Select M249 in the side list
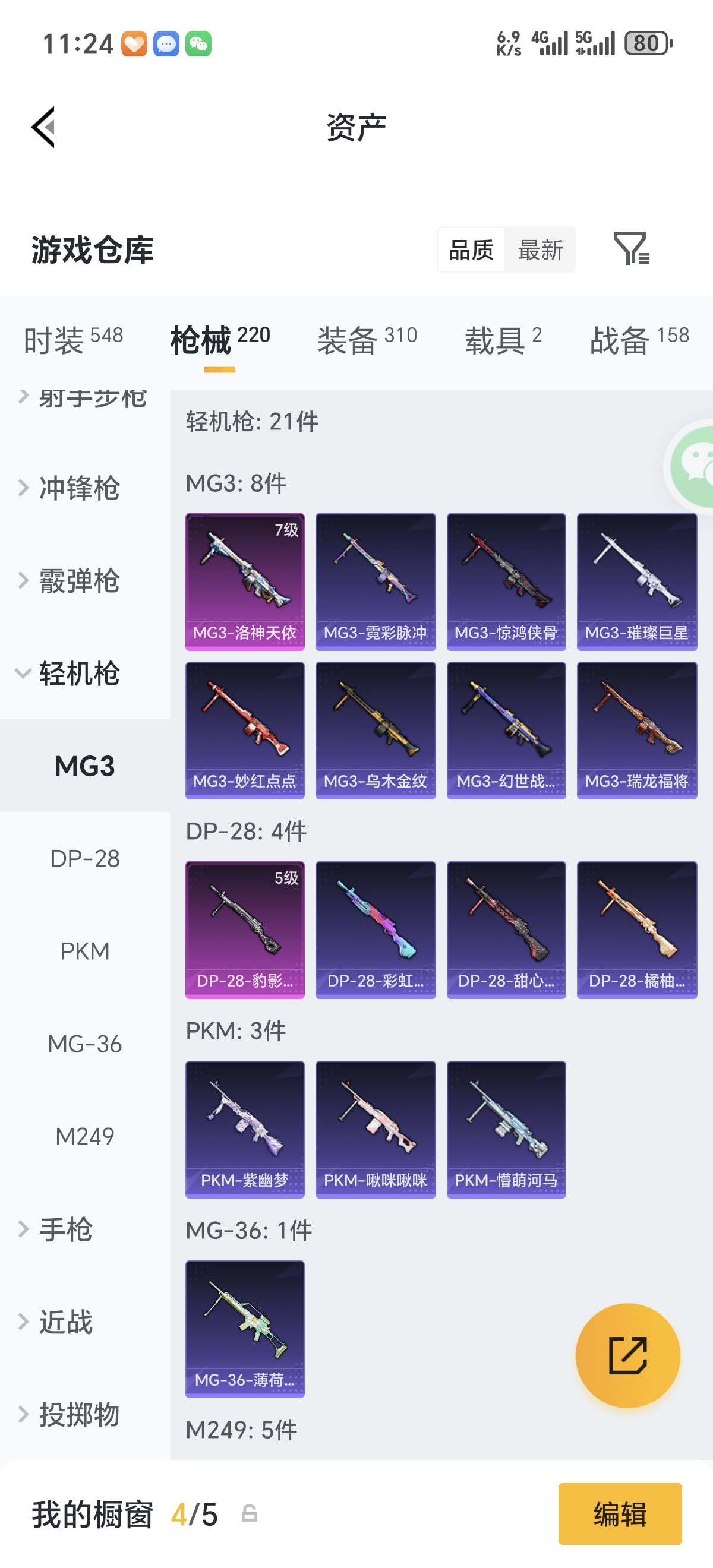Screen dimensions: 713x1568 coord(85,1136)
